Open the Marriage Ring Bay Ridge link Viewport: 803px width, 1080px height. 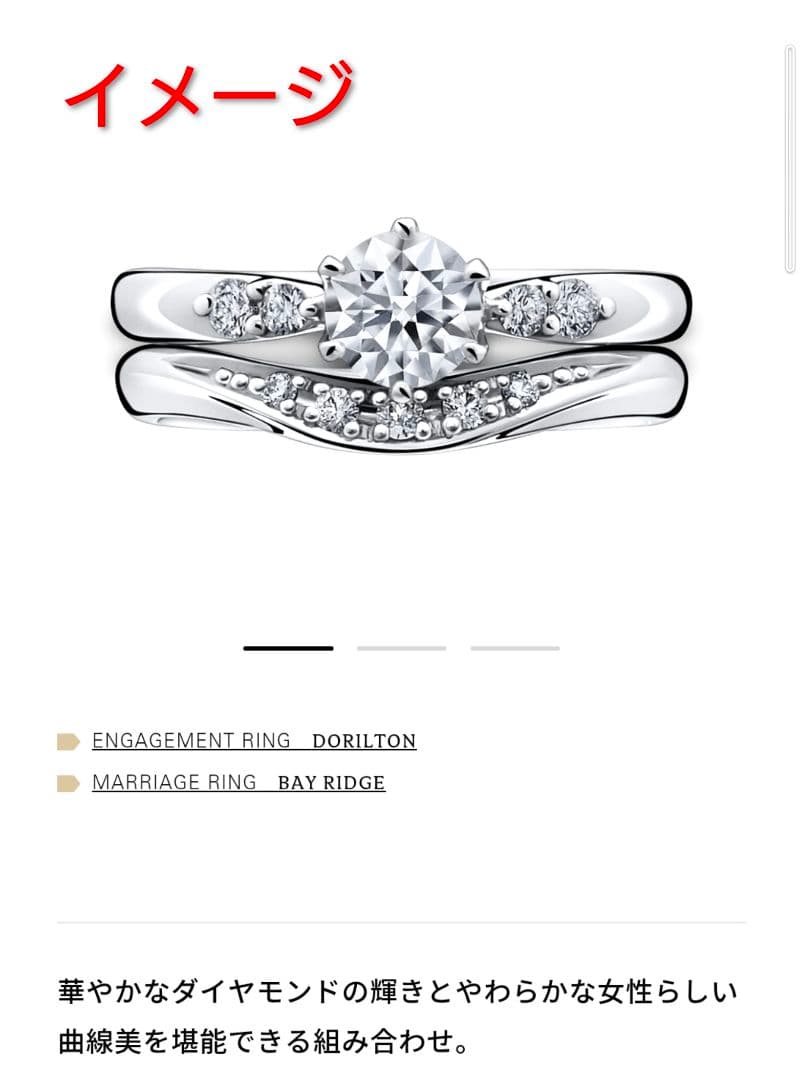tap(238, 783)
